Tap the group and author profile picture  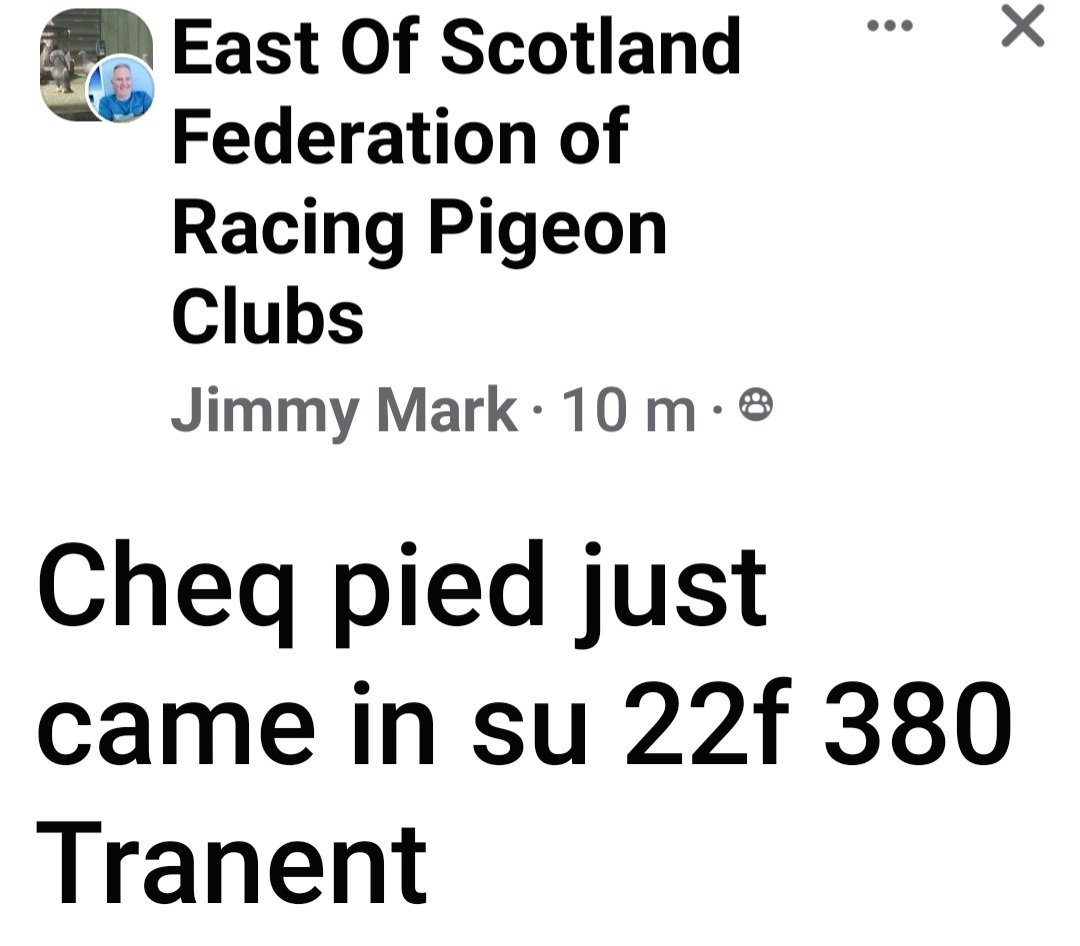[x=97, y=66]
